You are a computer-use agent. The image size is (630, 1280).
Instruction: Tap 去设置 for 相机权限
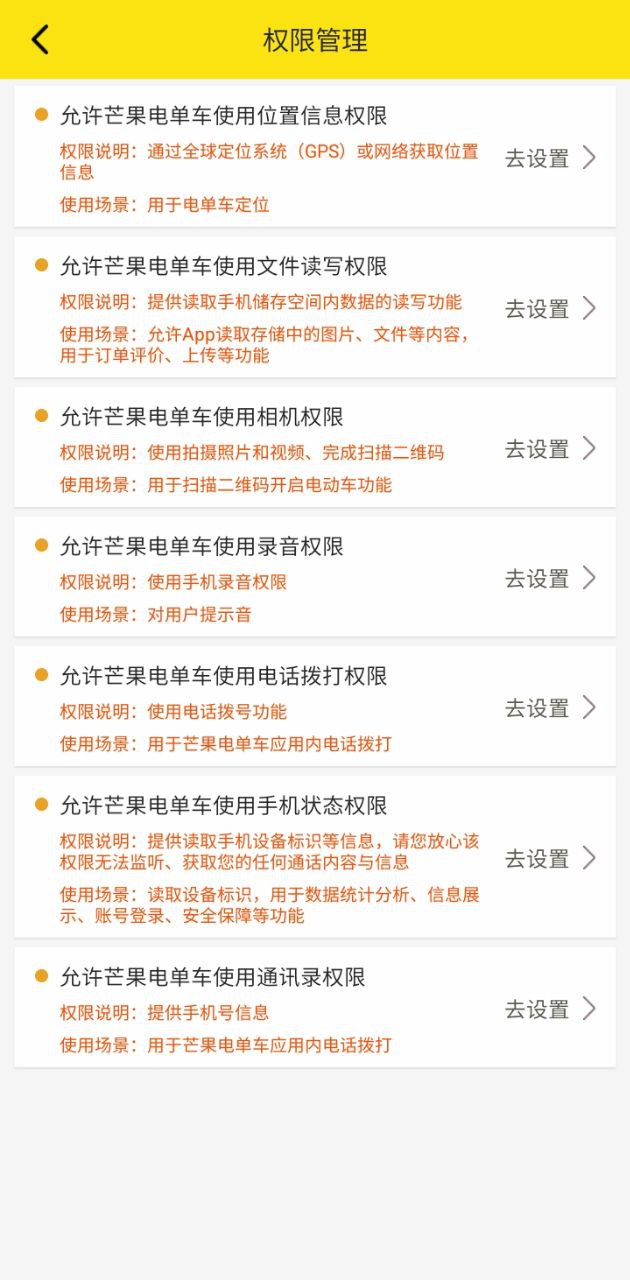pos(550,448)
